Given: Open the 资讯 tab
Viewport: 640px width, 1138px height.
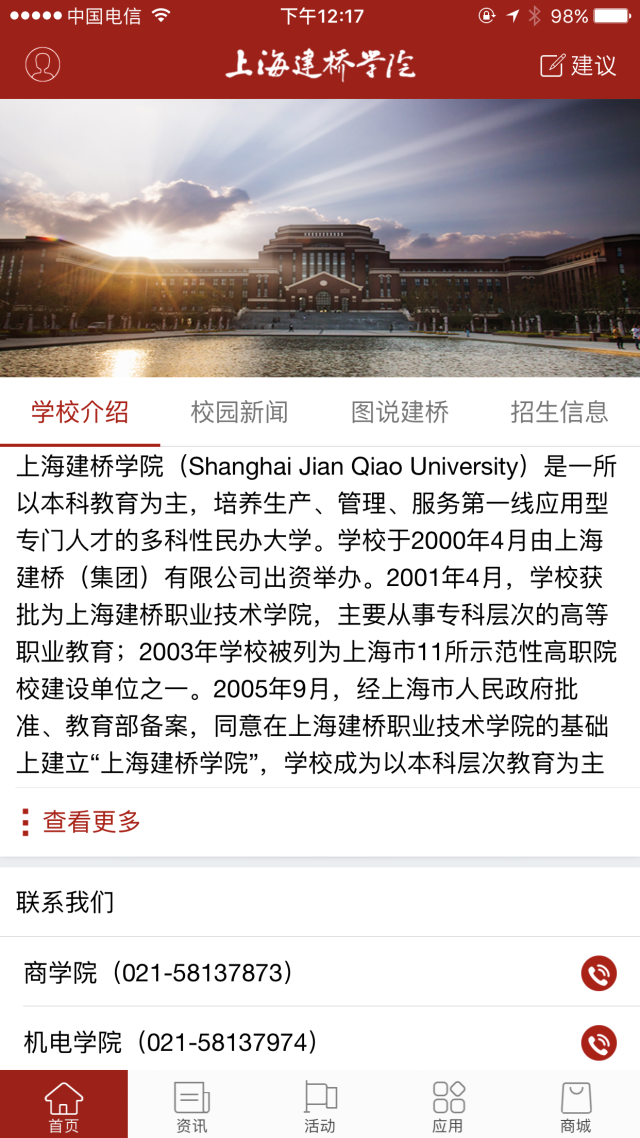Looking at the screenshot, I should click(x=192, y=1105).
